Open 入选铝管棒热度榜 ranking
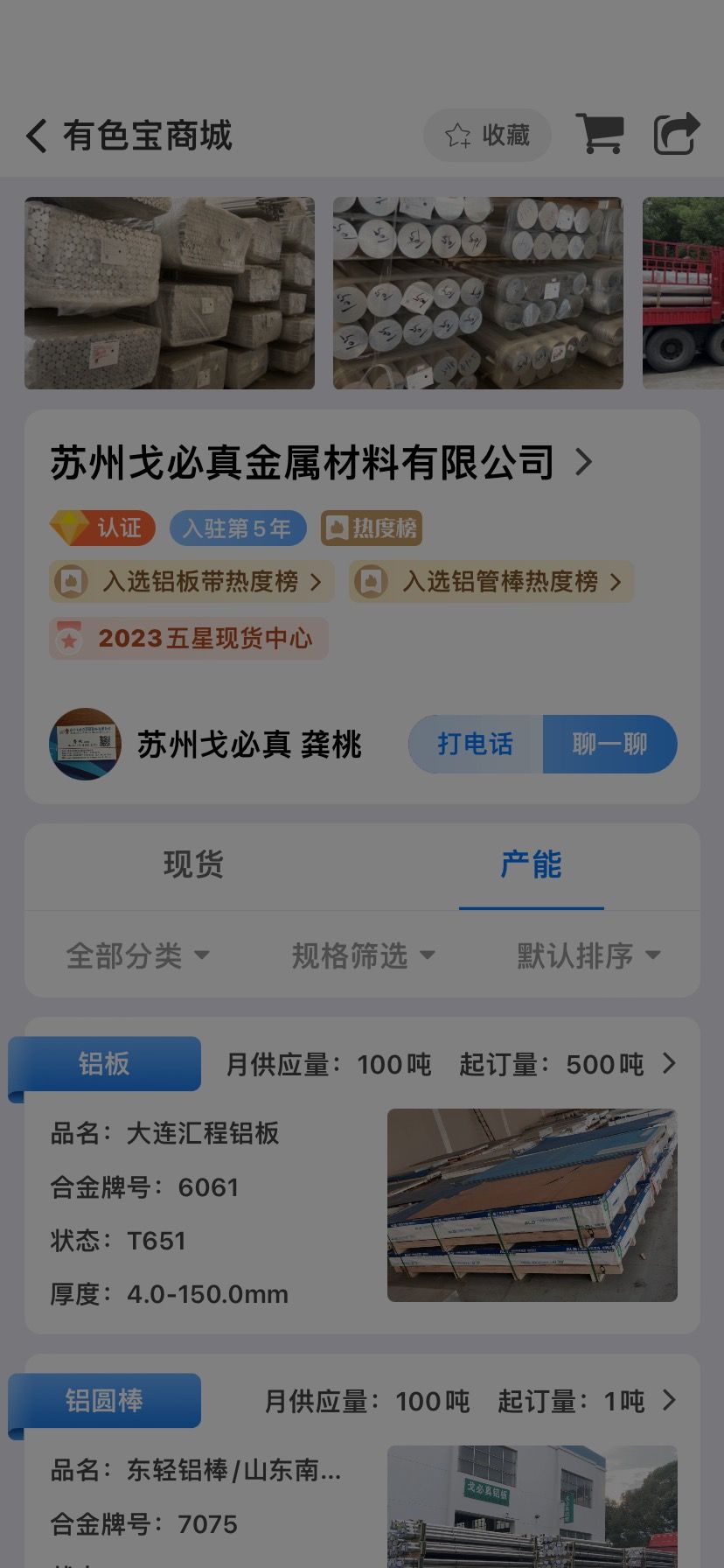The height and width of the screenshot is (1568, 724). (x=491, y=581)
